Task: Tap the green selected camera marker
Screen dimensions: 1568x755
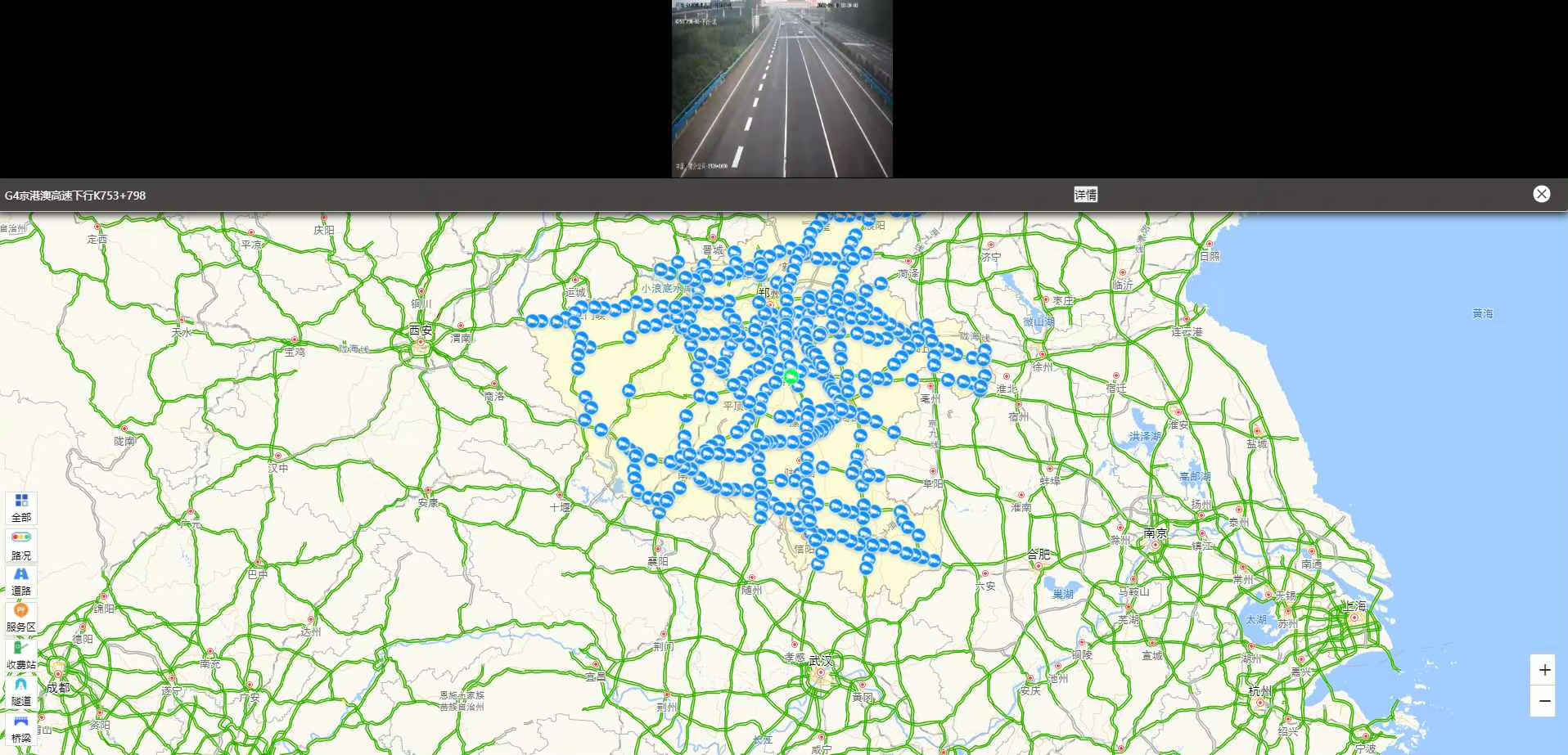Action: 791,376
